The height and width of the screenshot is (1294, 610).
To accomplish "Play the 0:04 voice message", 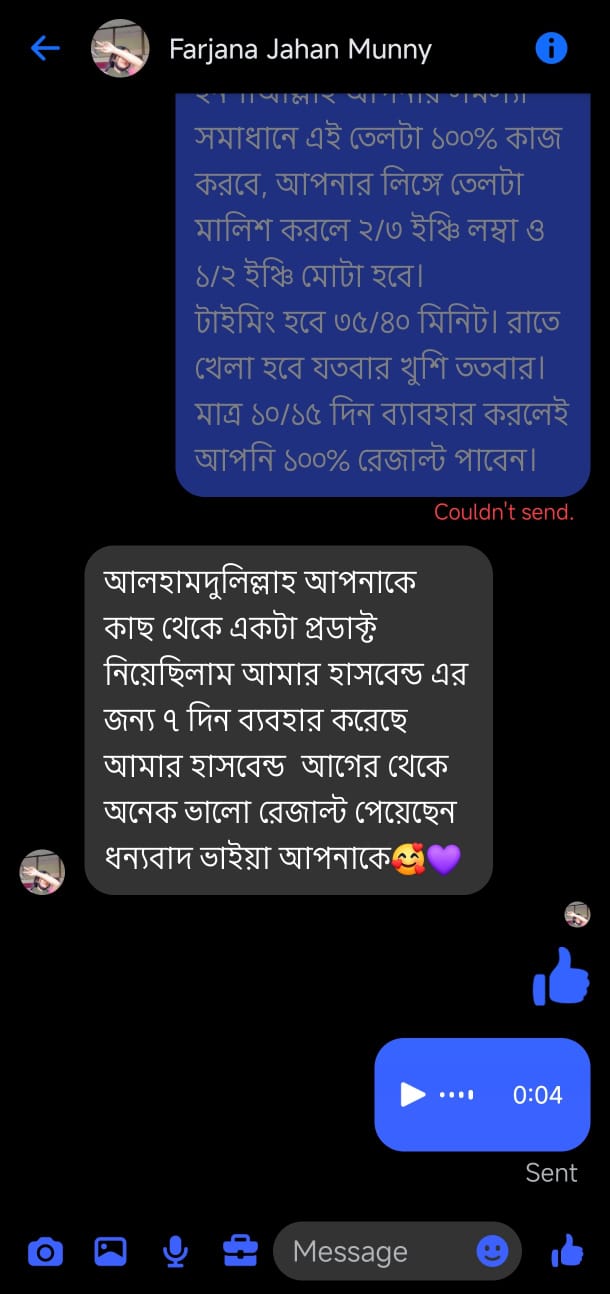I will [413, 1095].
